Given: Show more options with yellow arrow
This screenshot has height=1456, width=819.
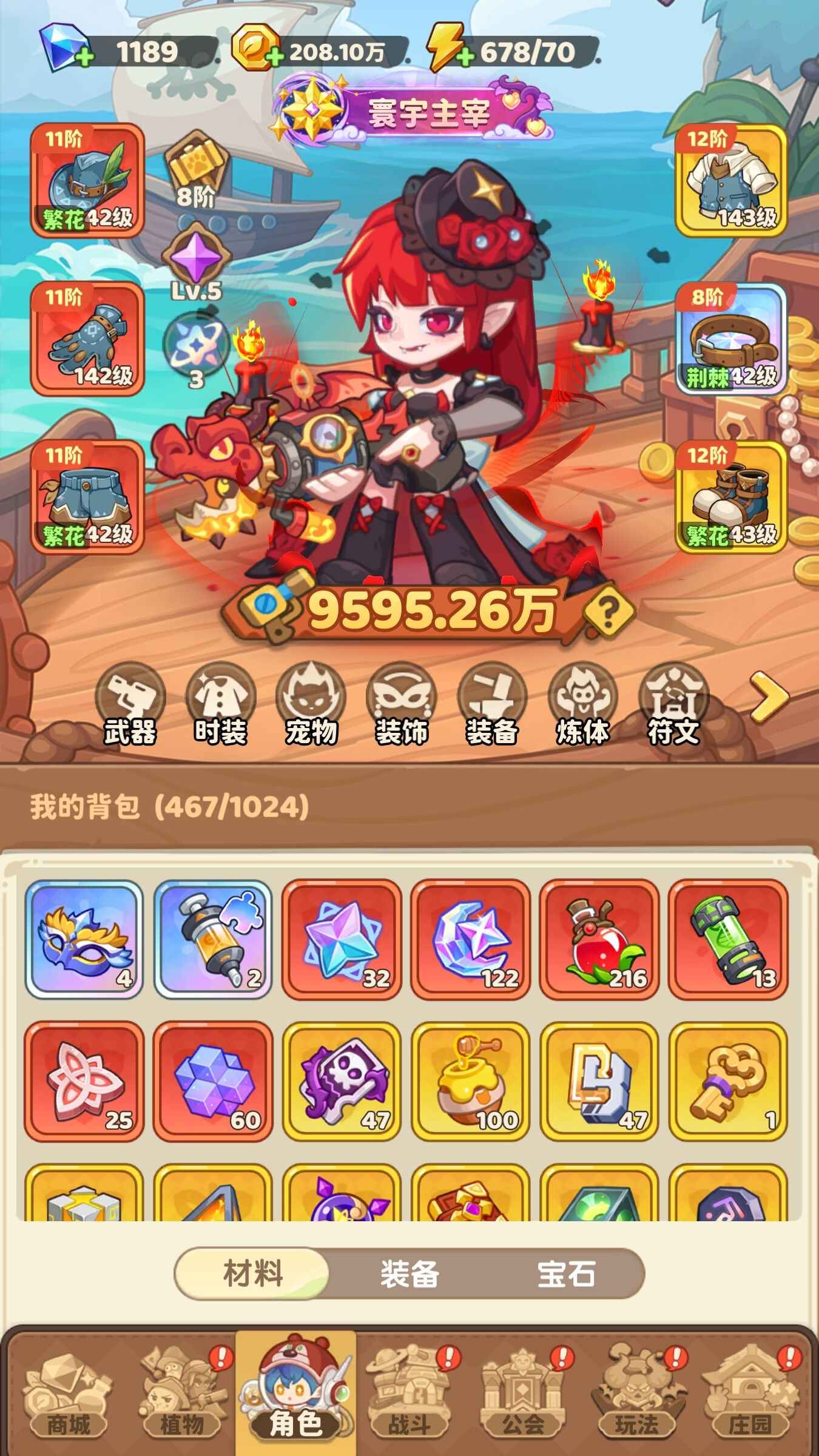Looking at the screenshot, I should pyautogui.click(x=769, y=696).
